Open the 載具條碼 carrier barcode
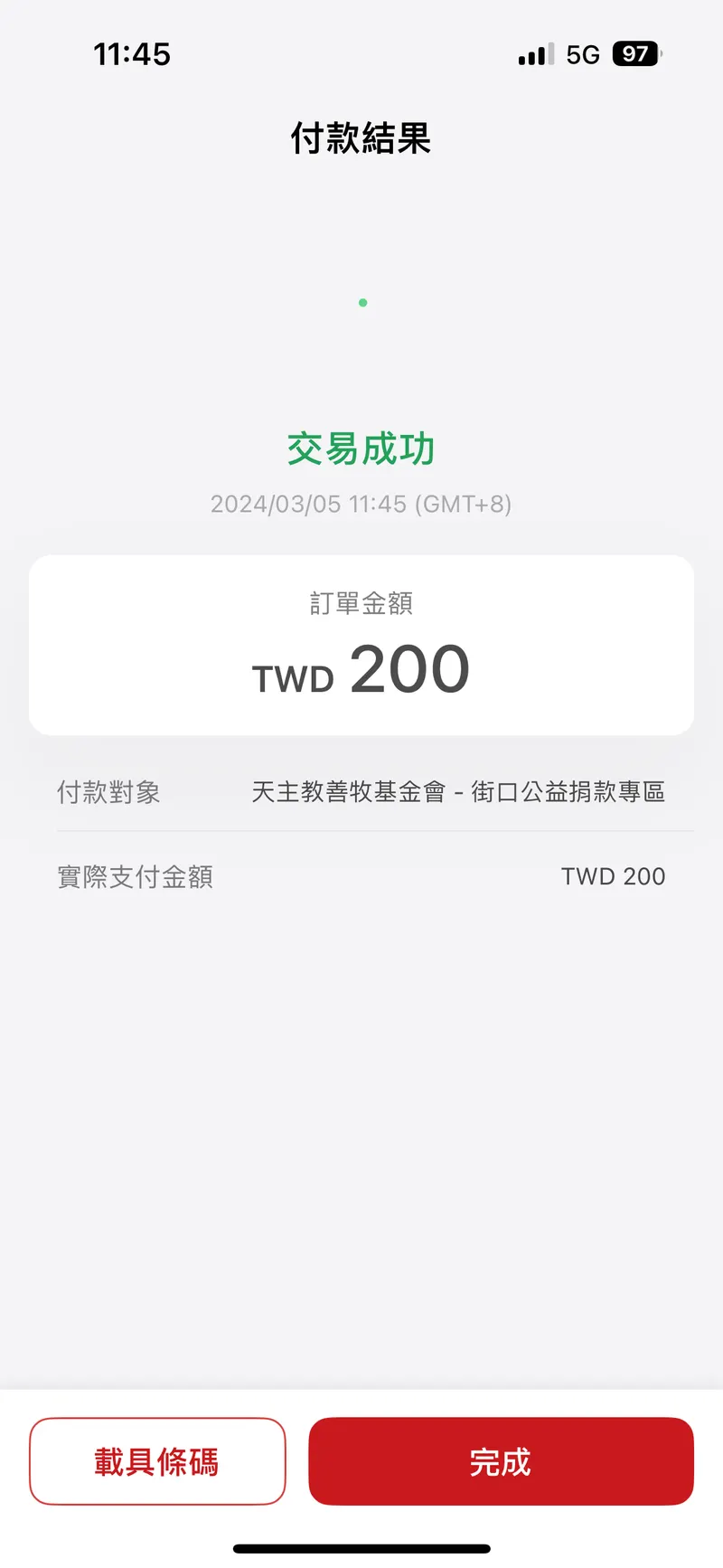 (x=157, y=1461)
